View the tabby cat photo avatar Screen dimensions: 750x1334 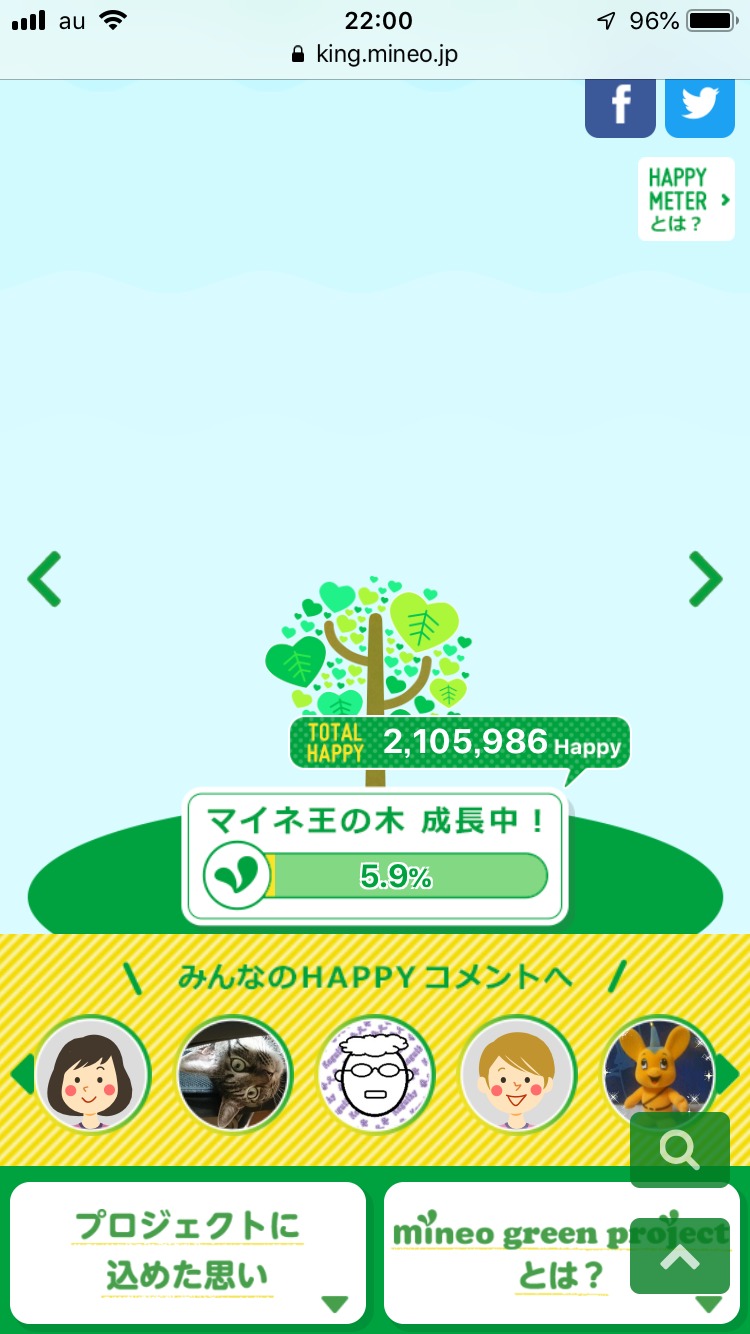(234, 1075)
